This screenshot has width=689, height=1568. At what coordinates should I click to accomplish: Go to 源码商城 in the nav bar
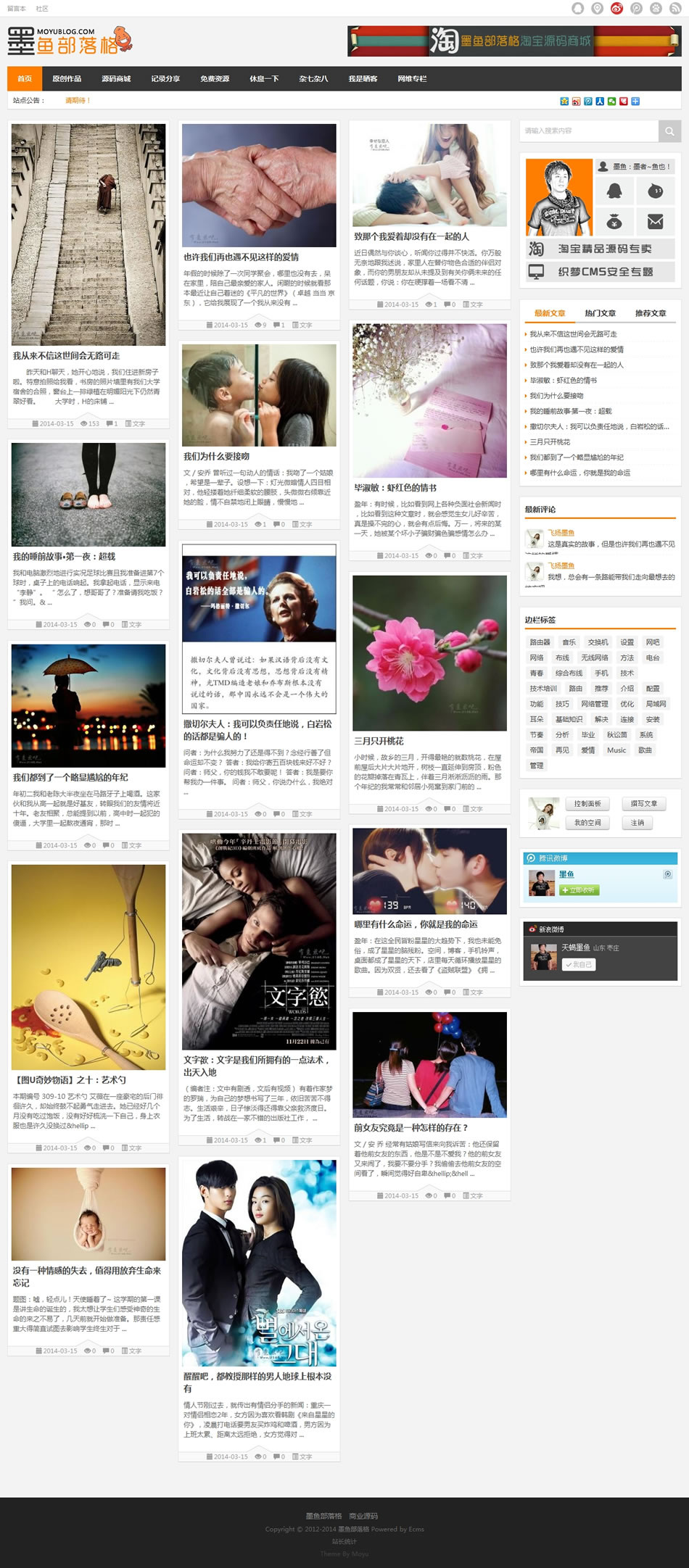116,79
